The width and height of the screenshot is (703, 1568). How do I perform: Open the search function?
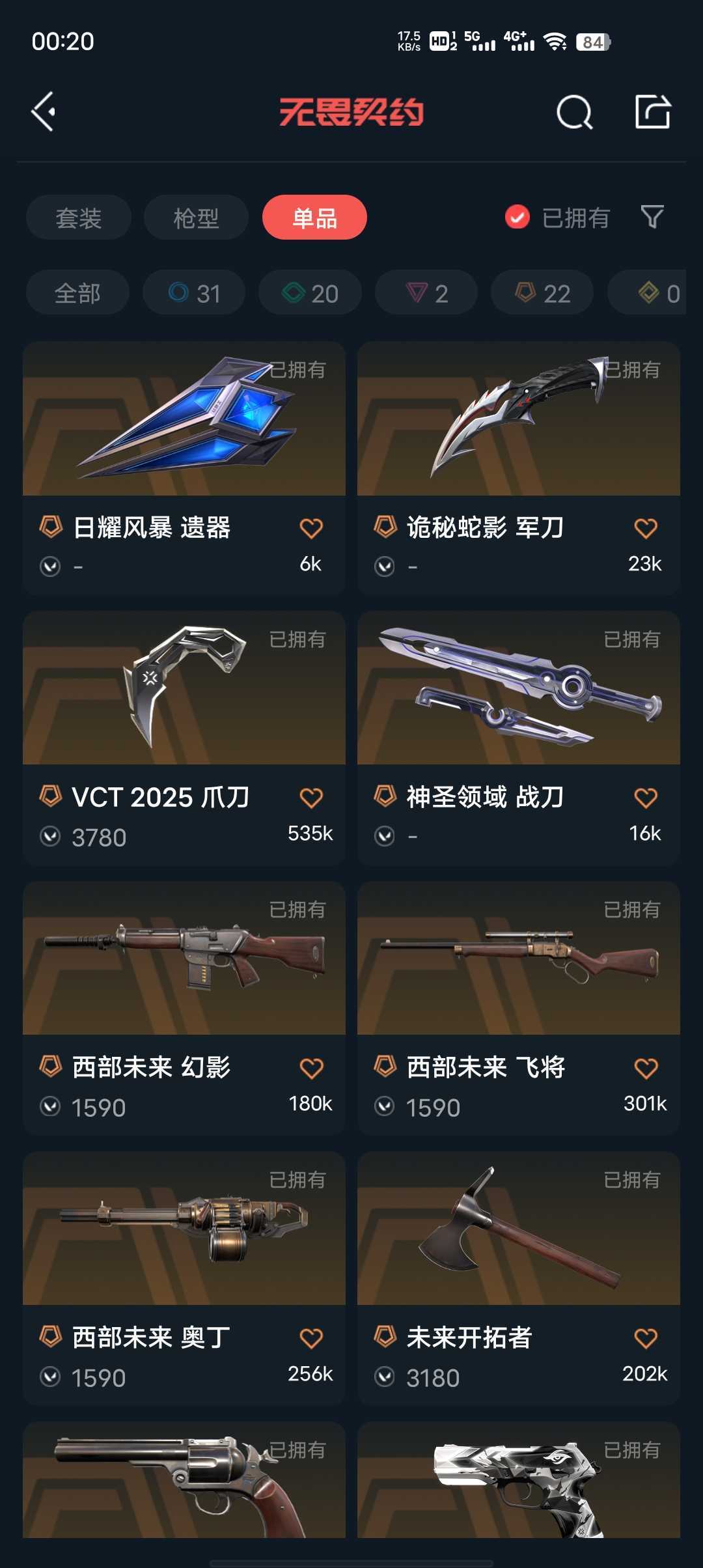pos(574,111)
